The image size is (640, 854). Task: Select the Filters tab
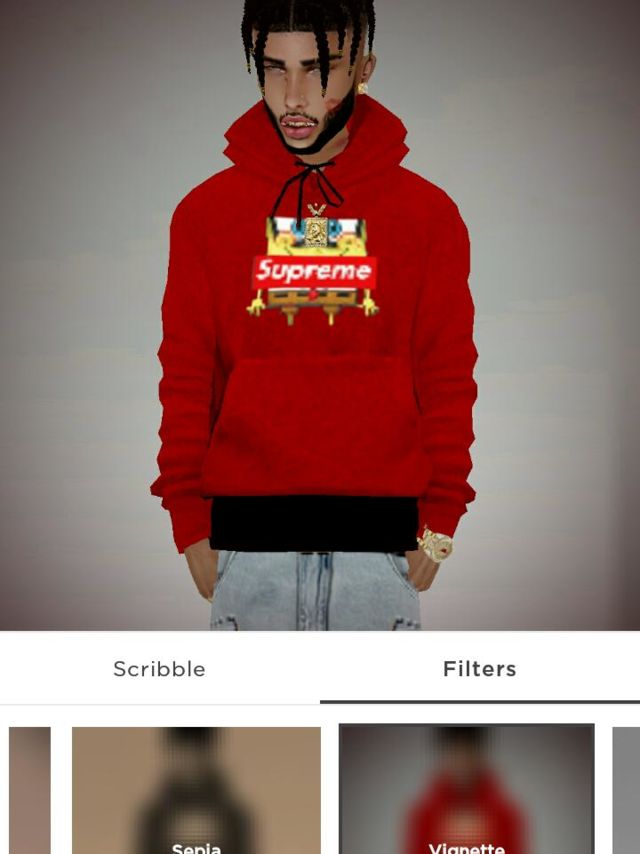pyautogui.click(x=480, y=669)
